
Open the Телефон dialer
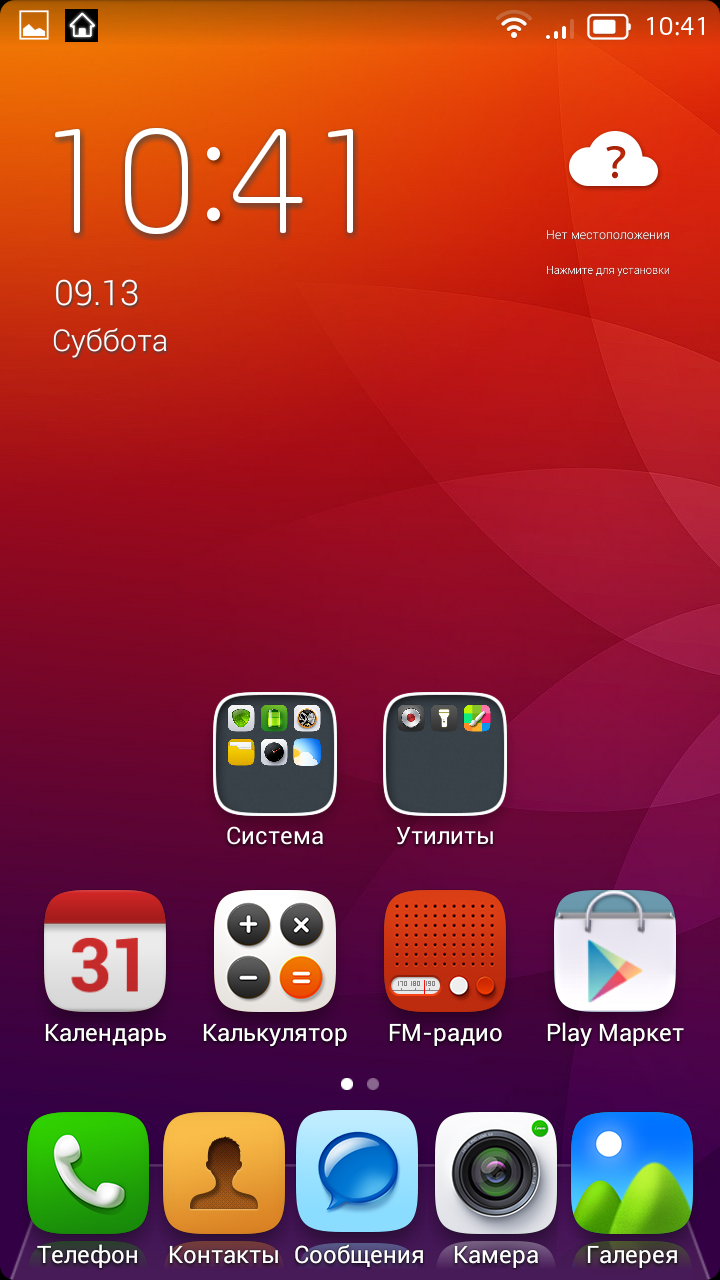pos(88,1172)
